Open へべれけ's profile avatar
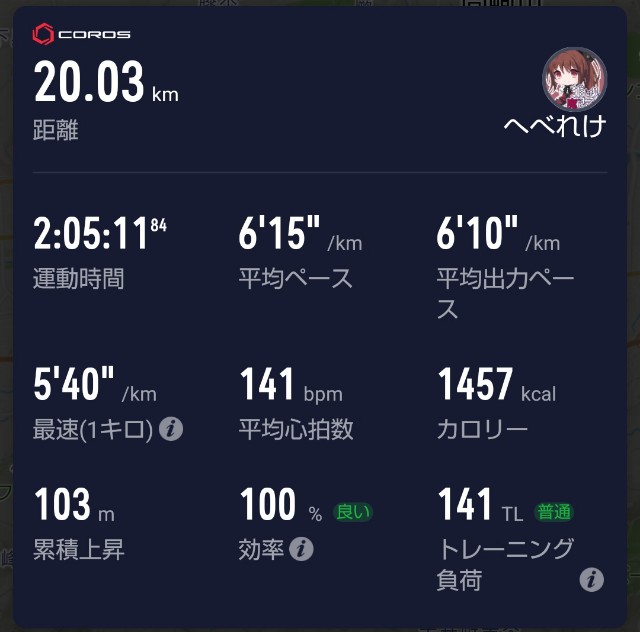 pyautogui.click(x=574, y=79)
